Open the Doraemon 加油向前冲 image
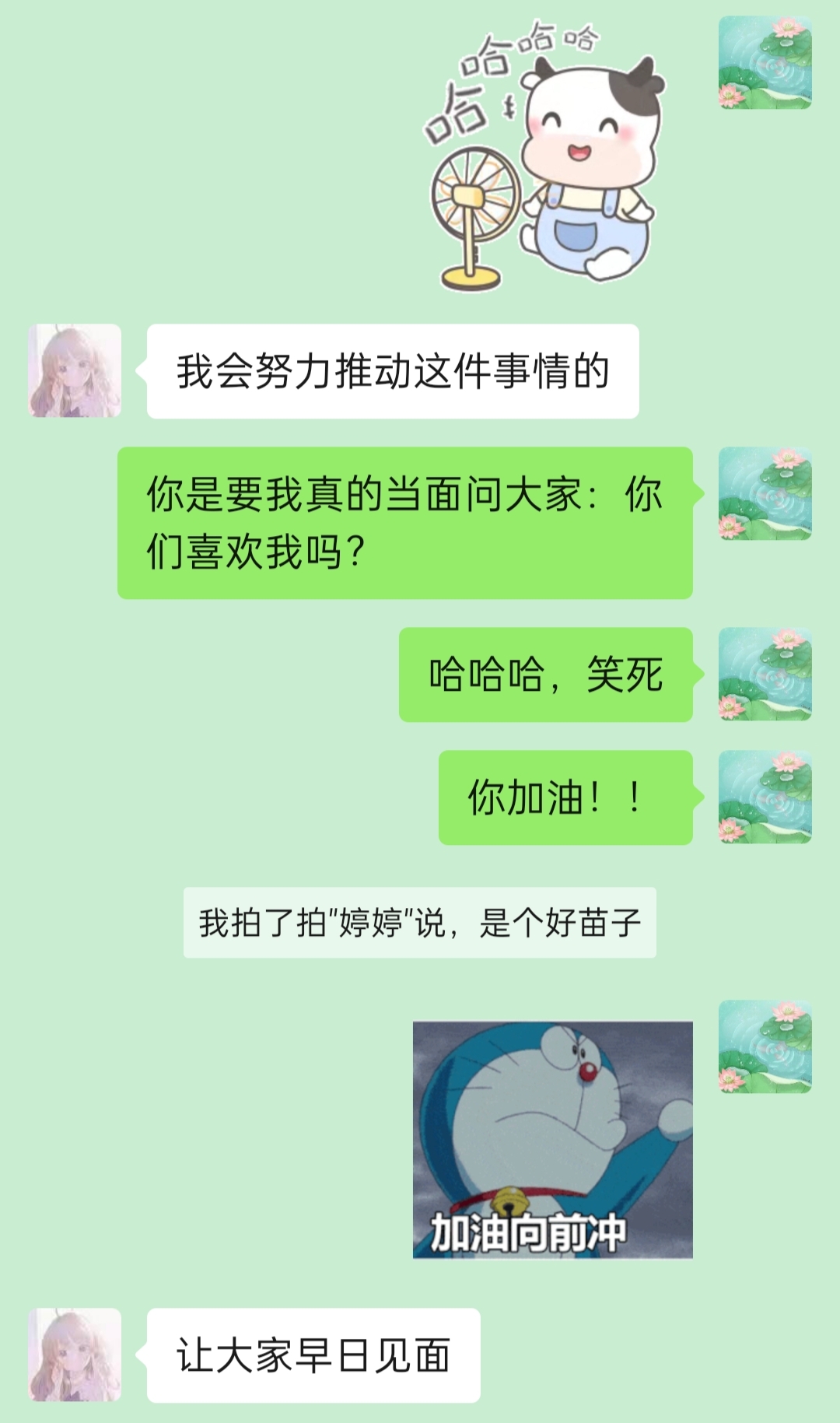The height and width of the screenshot is (1423, 840). click(552, 1139)
